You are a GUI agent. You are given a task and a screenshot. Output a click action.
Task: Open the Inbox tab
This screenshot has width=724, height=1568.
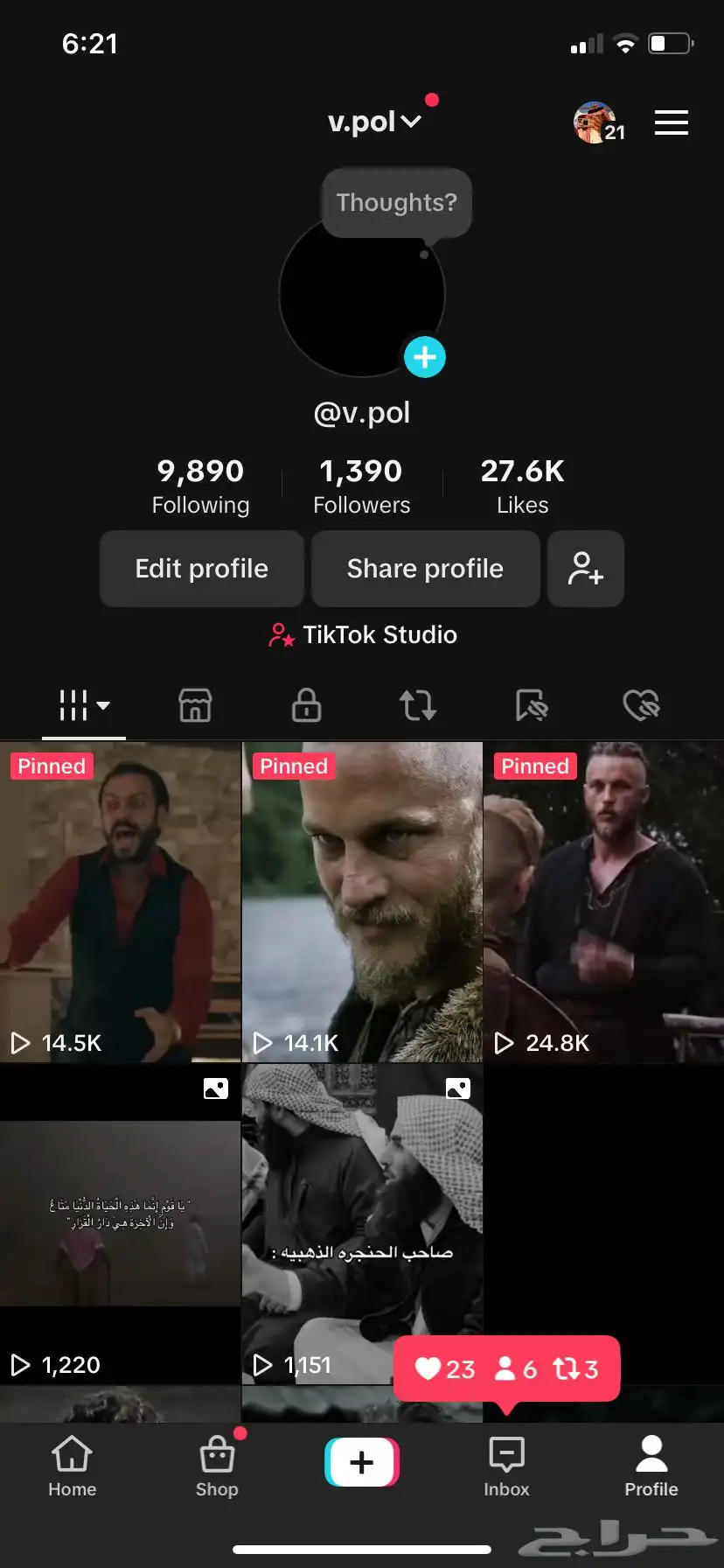[x=506, y=1466]
